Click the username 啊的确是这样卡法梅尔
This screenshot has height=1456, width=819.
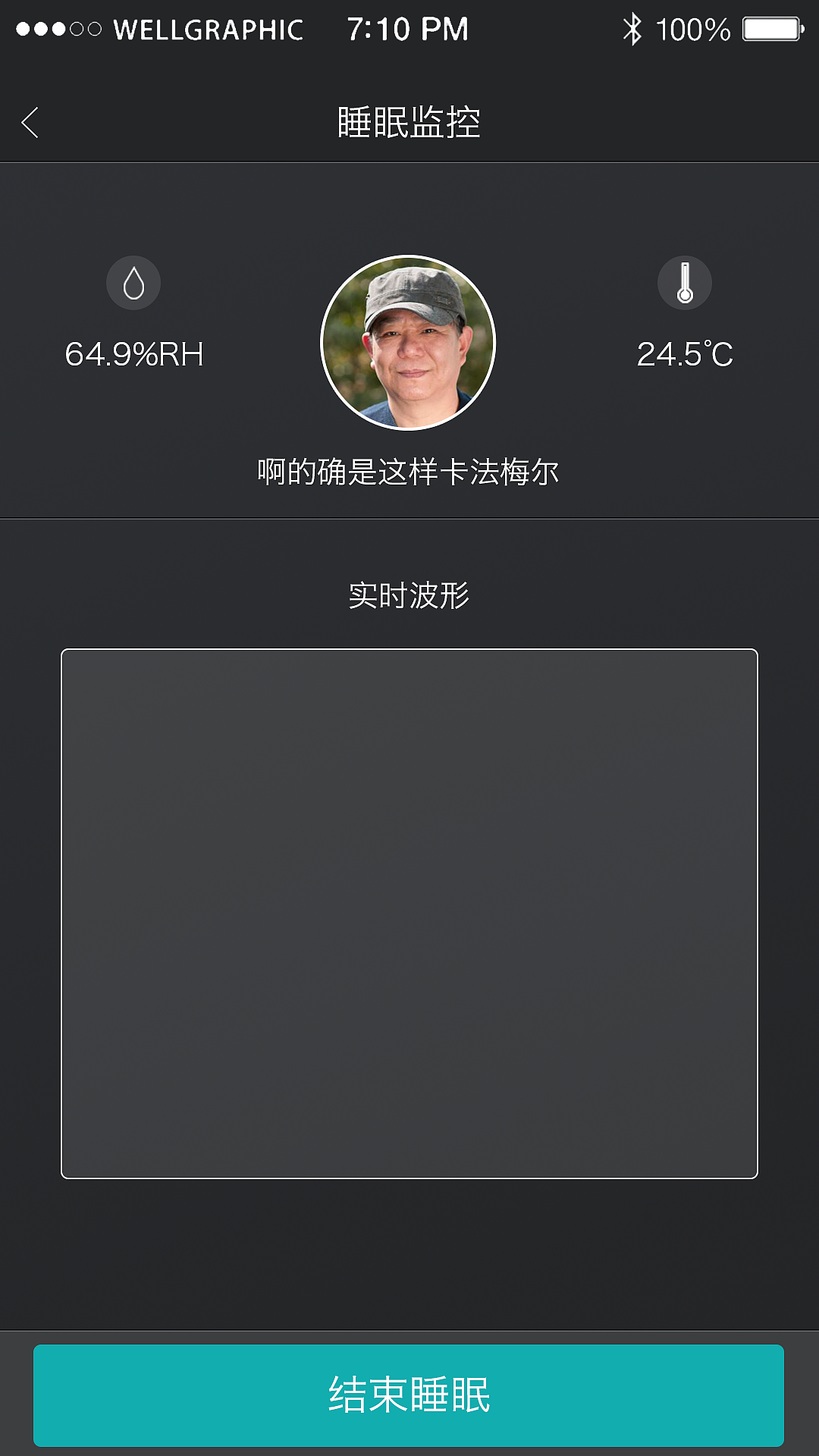coord(409,472)
